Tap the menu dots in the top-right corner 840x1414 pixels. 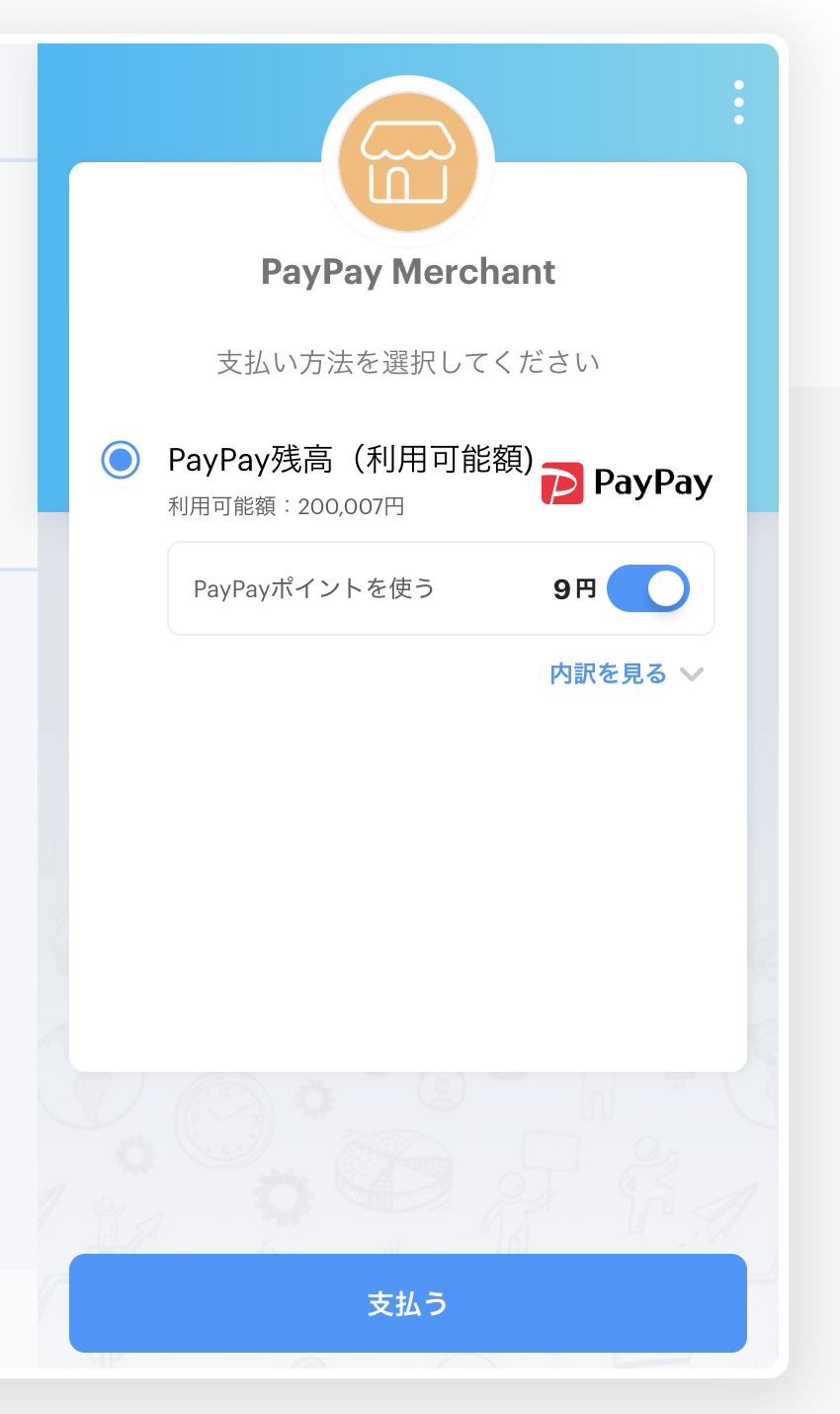tap(738, 102)
